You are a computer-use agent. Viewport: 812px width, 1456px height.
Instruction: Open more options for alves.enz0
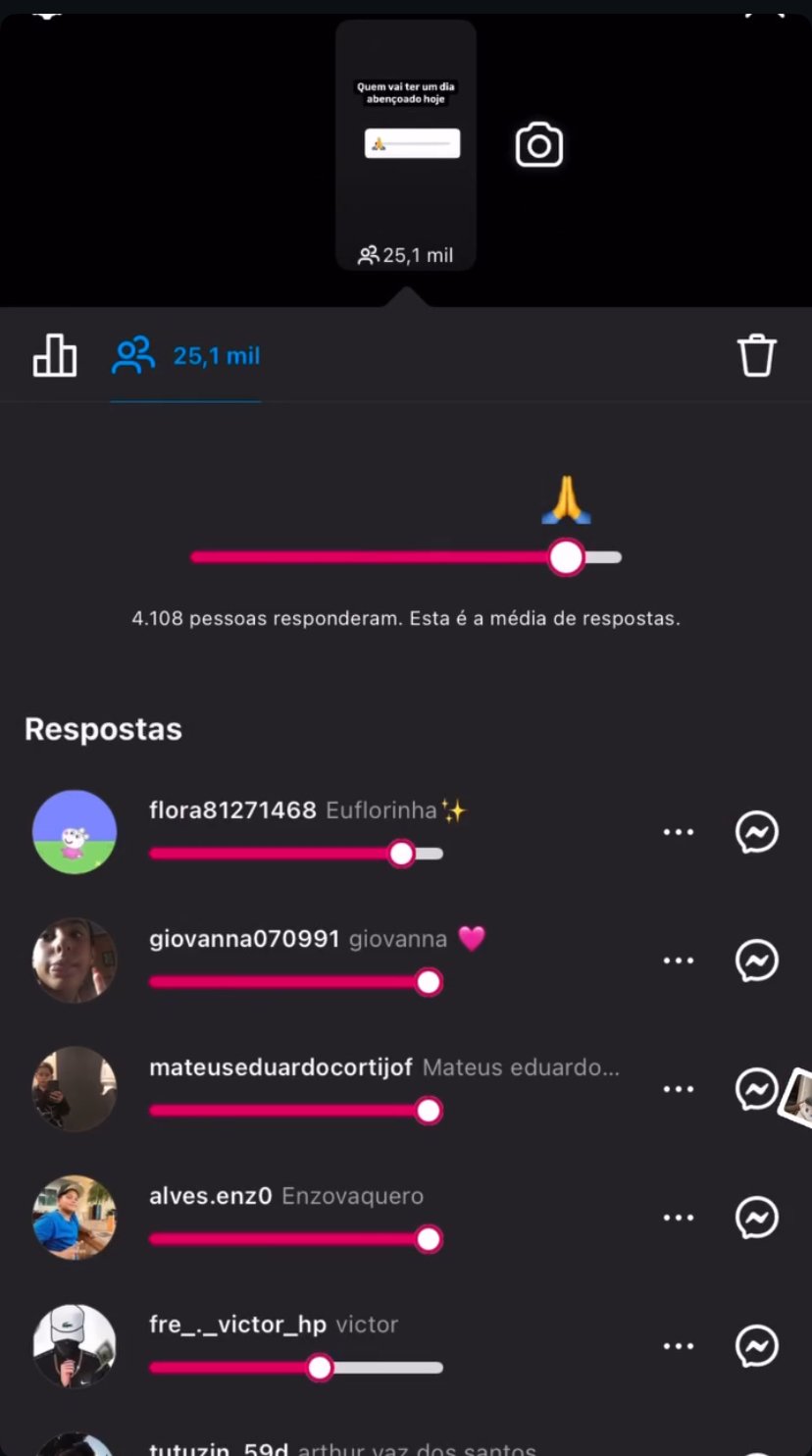679,1218
